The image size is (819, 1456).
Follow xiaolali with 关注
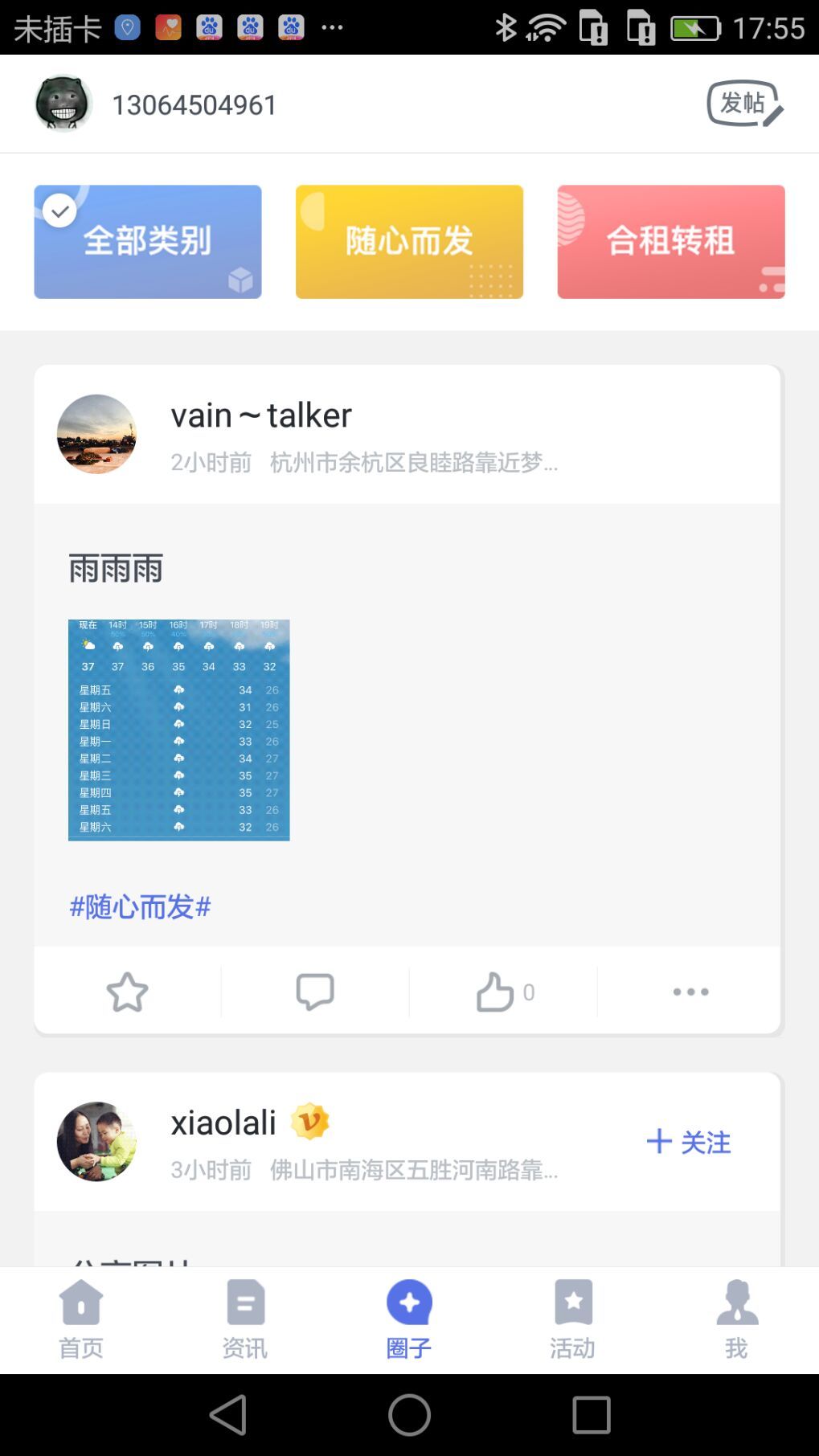[x=689, y=1142]
